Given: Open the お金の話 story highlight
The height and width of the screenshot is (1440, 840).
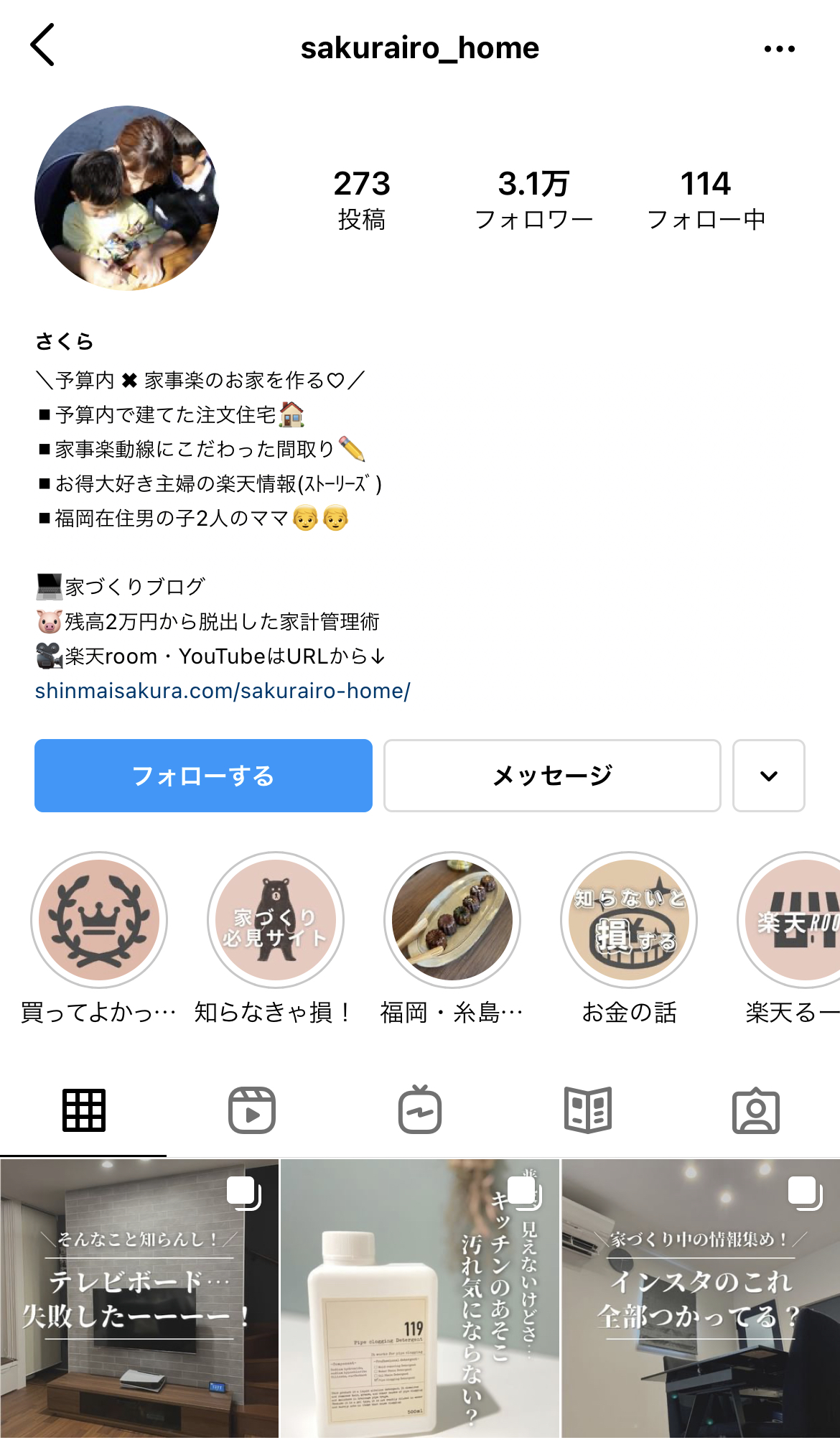Looking at the screenshot, I should 629,920.
